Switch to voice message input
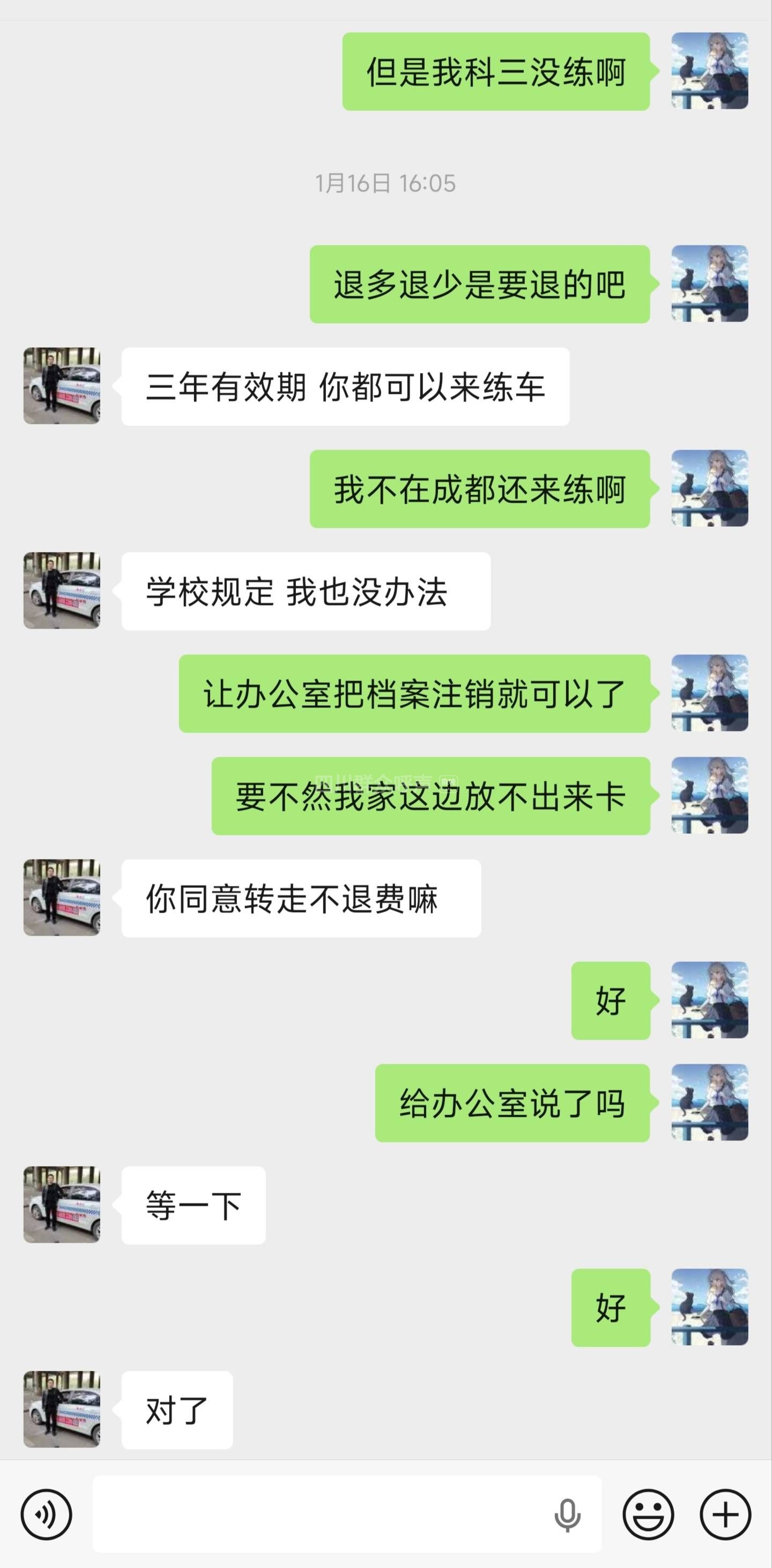 point(46,1514)
